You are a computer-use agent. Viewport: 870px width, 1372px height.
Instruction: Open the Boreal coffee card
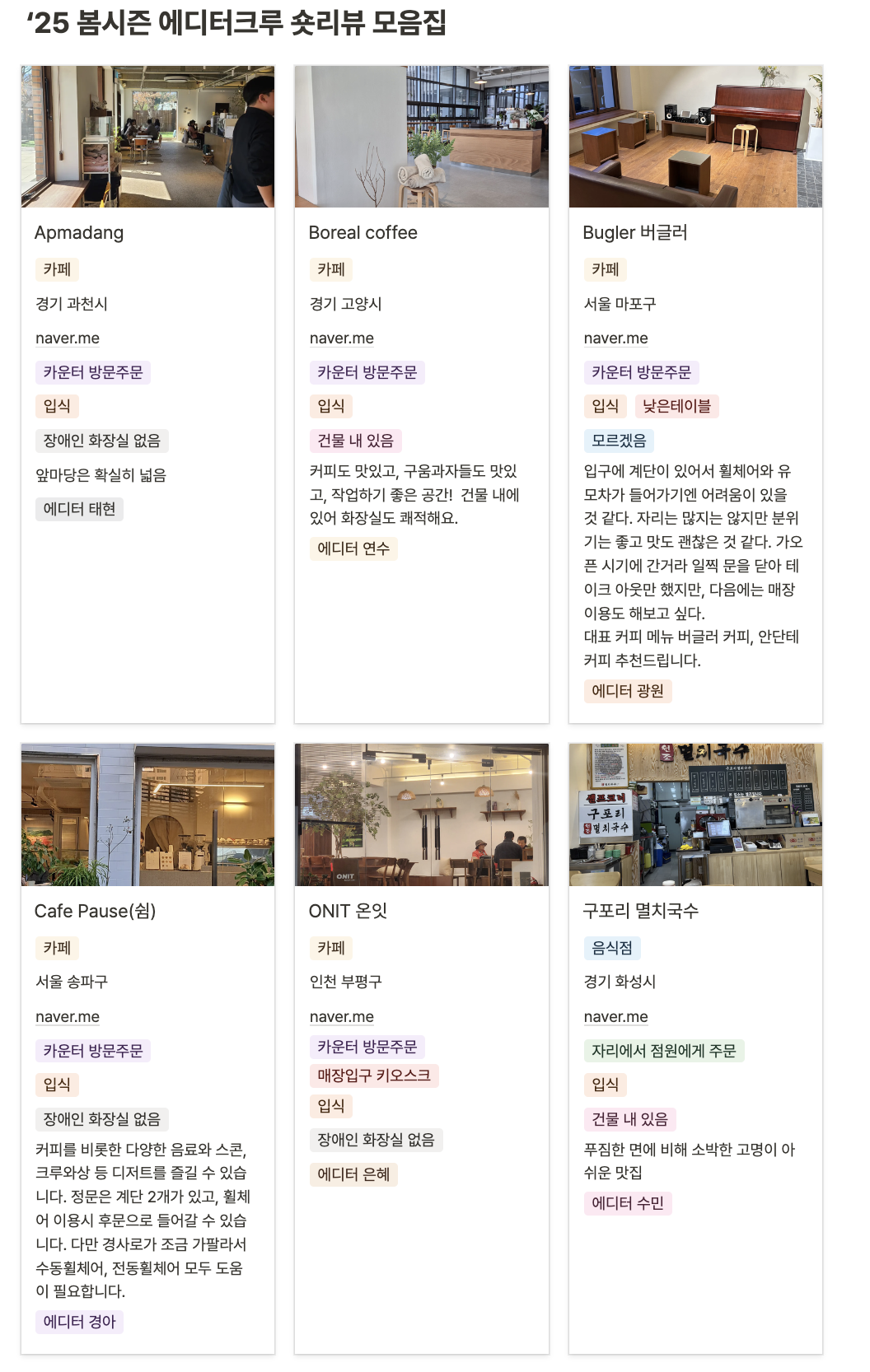[x=362, y=232]
